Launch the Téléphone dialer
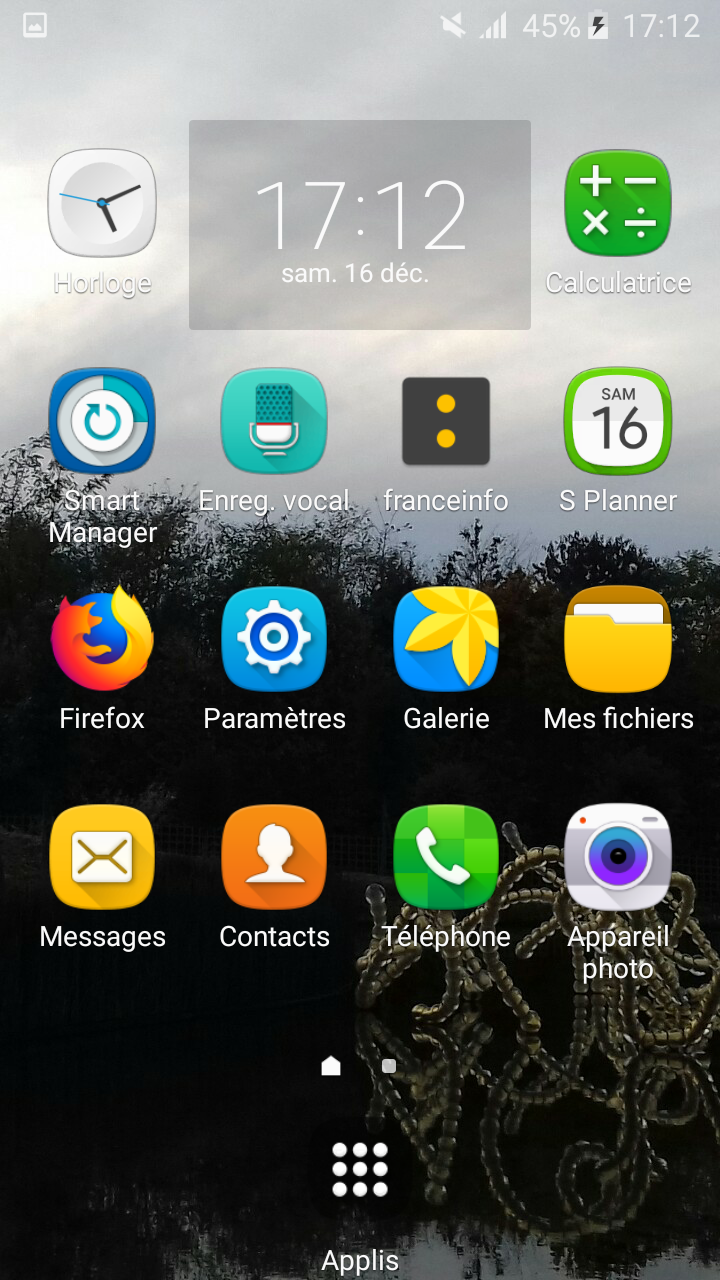 pos(446,857)
